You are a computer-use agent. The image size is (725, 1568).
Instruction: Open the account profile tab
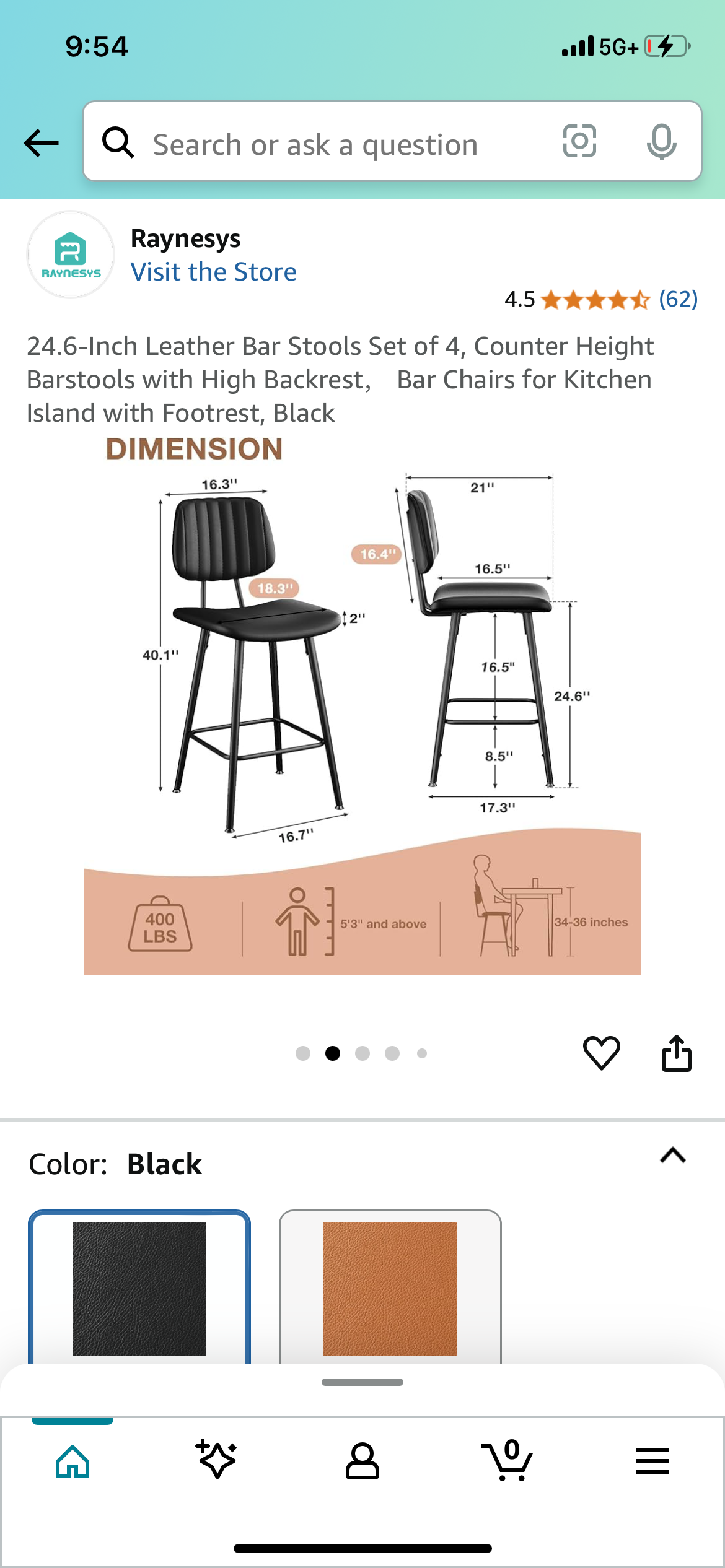click(362, 1461)
